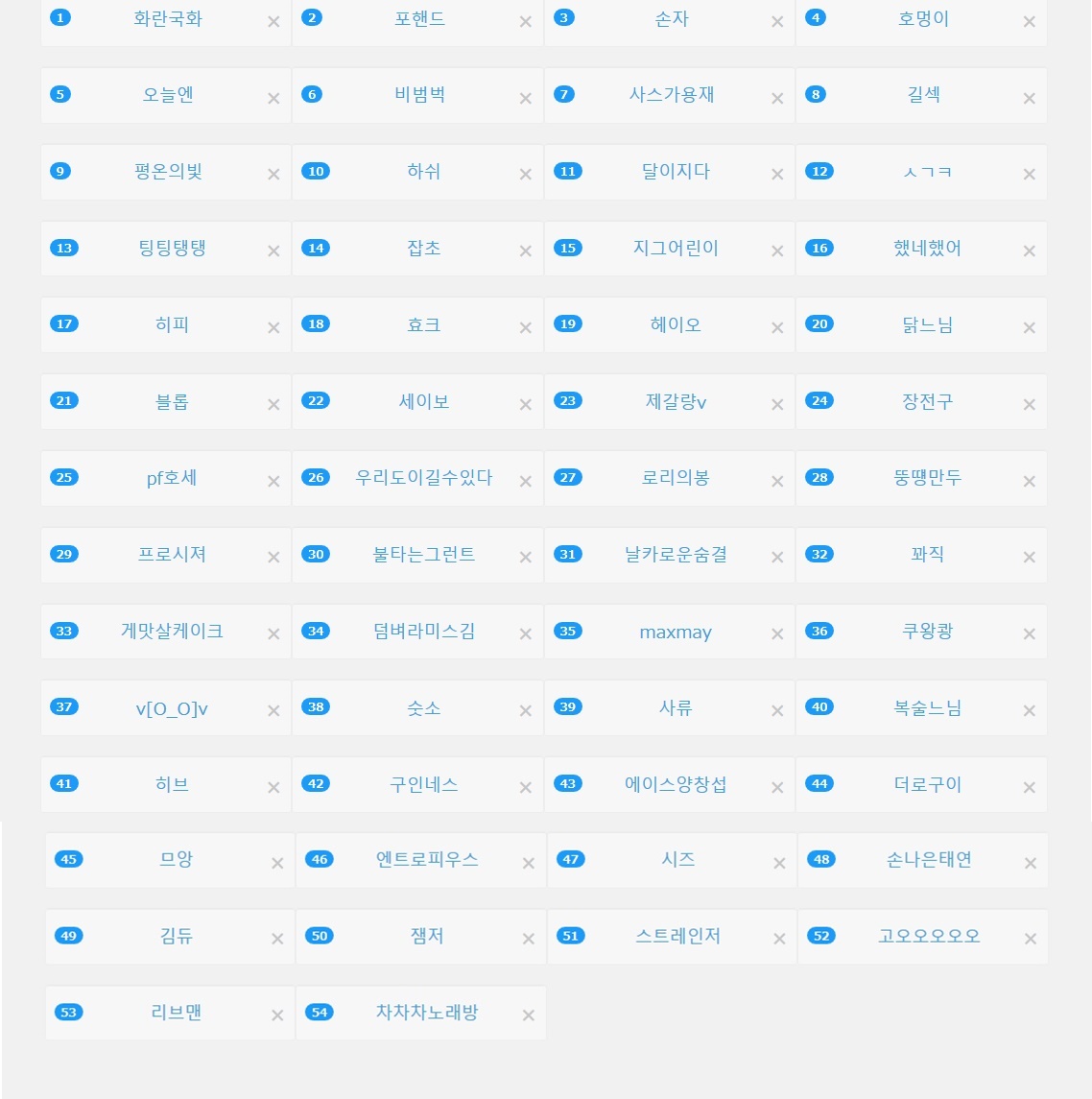
Task: Delete entry 제갈량v
Action: coord(777,404)
